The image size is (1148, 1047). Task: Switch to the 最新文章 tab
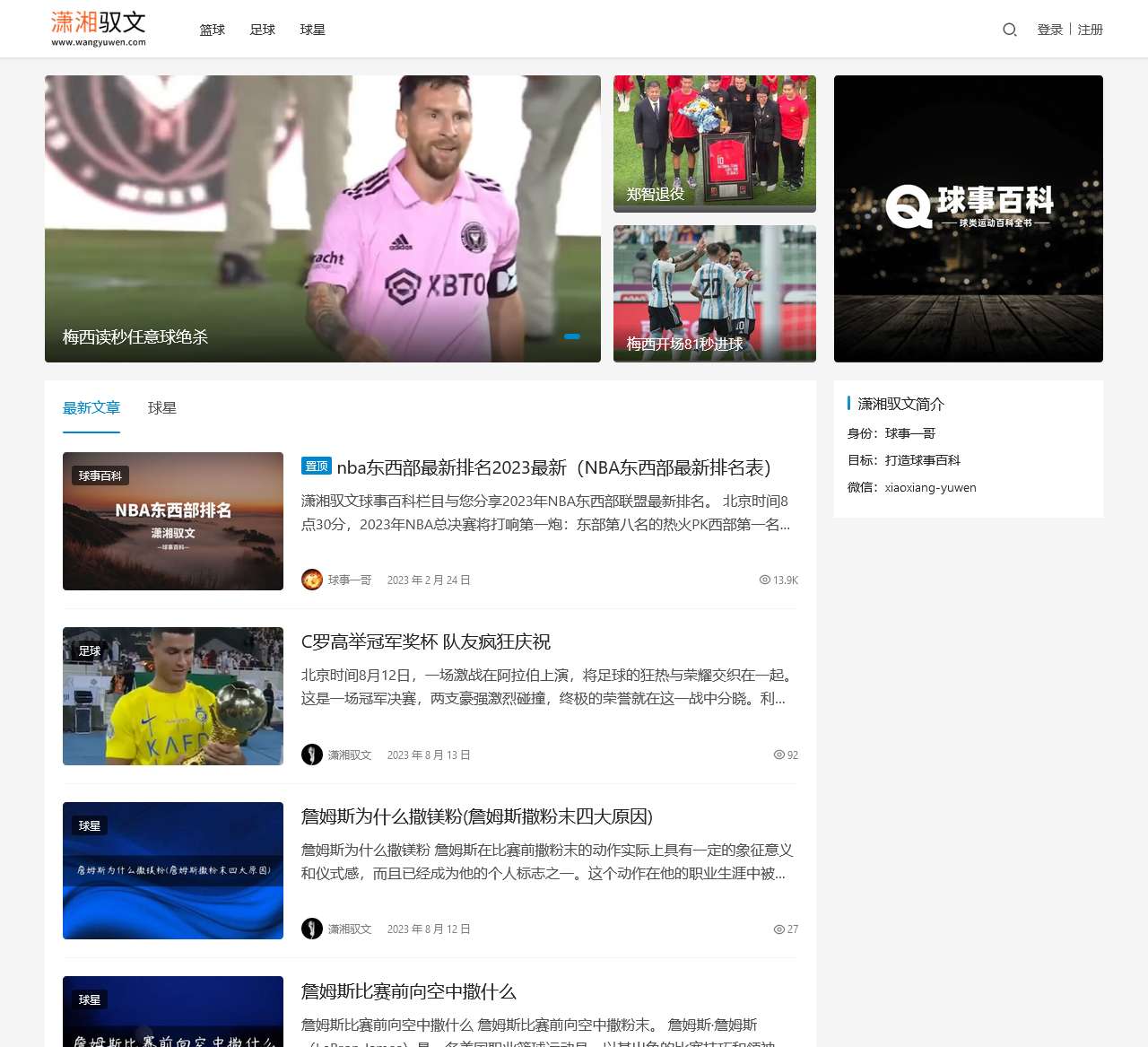coord(91,407)
